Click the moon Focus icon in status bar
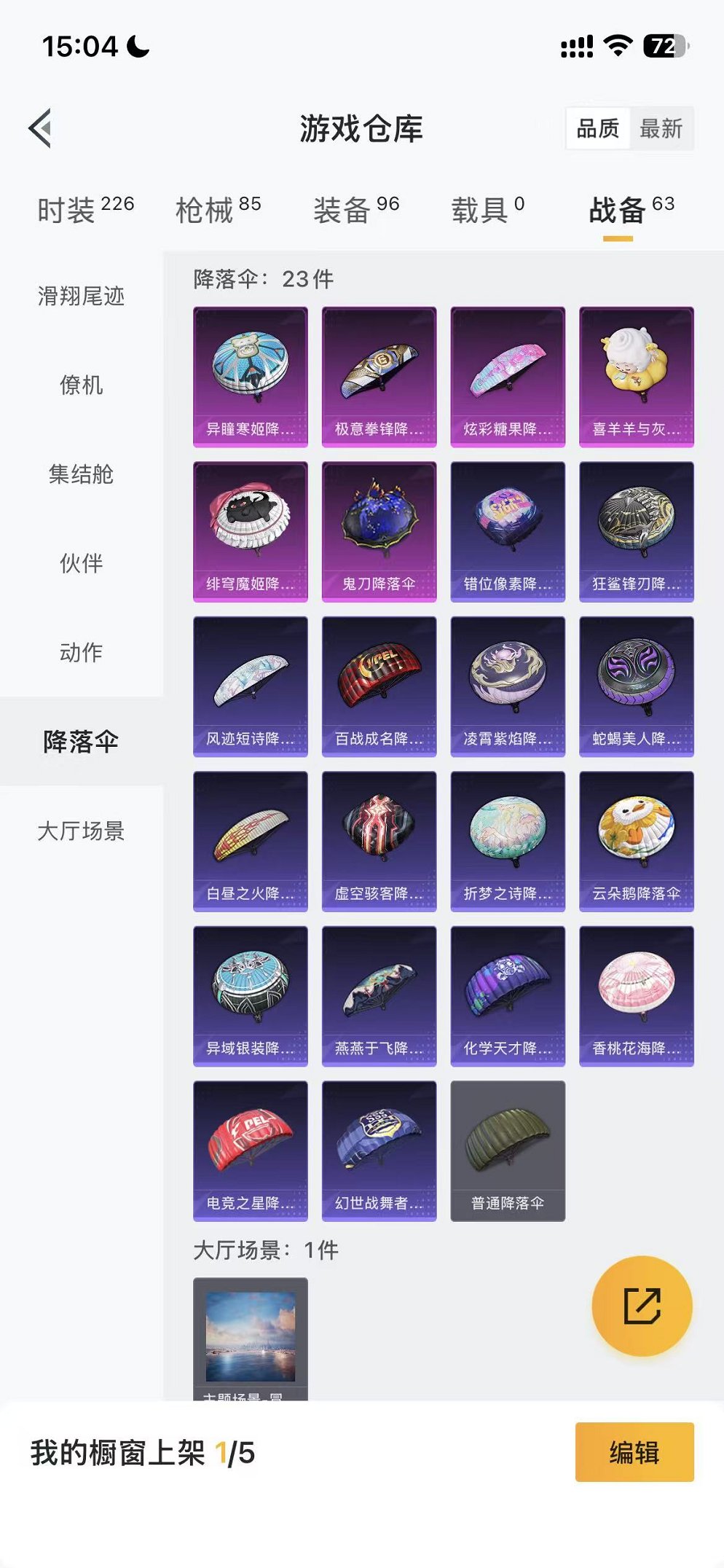The width and height of the screenshot is (724, 1568). 137,46
